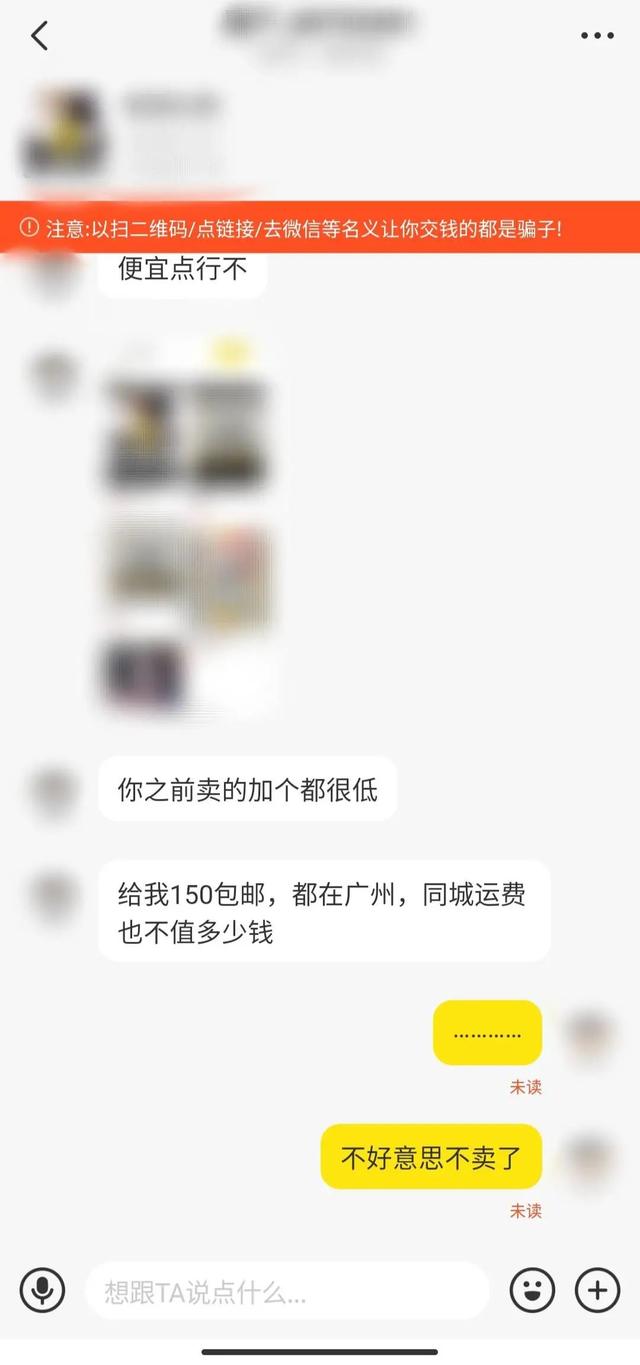
Task: Open the emoji picker
Action: coord(532,1290)
